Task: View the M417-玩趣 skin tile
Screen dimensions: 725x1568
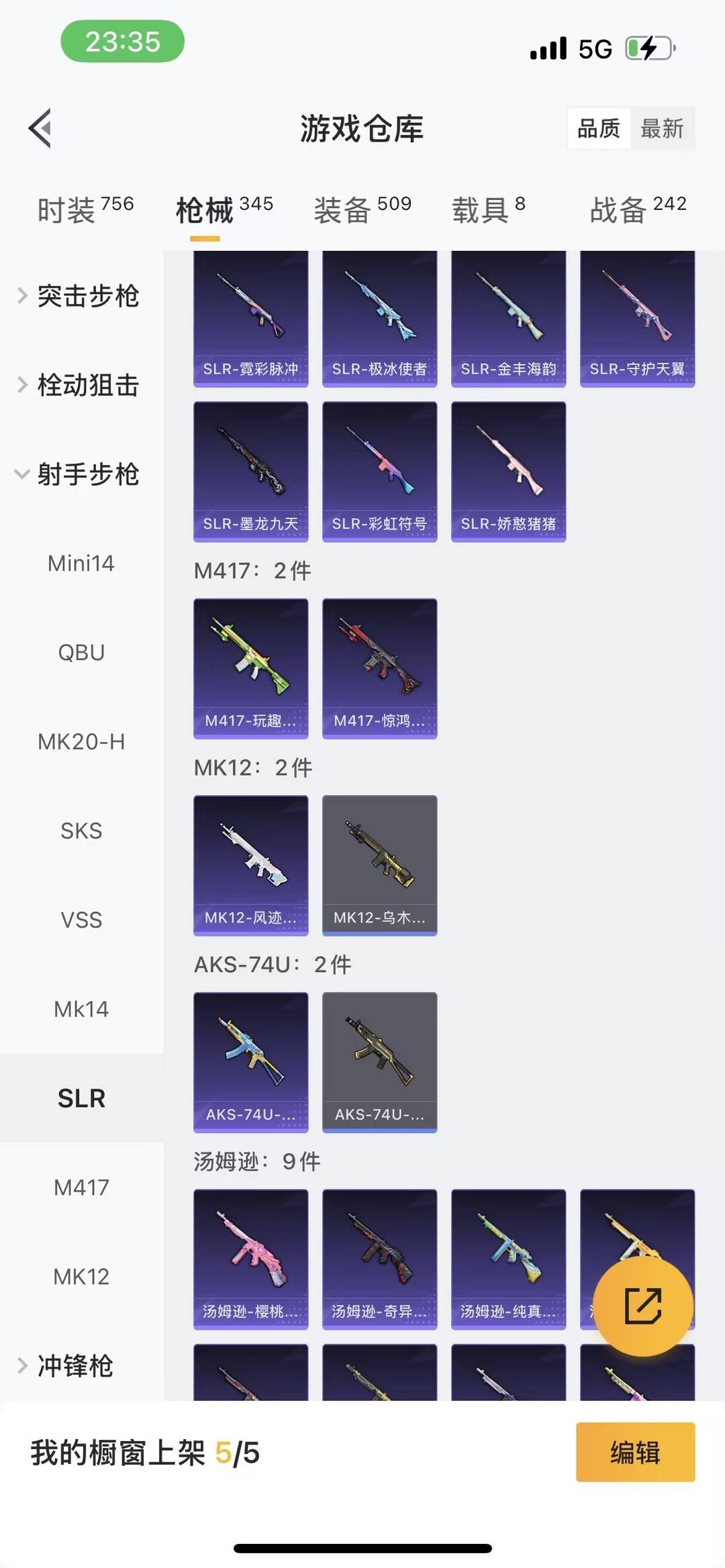Action: [x=250, y=668]
